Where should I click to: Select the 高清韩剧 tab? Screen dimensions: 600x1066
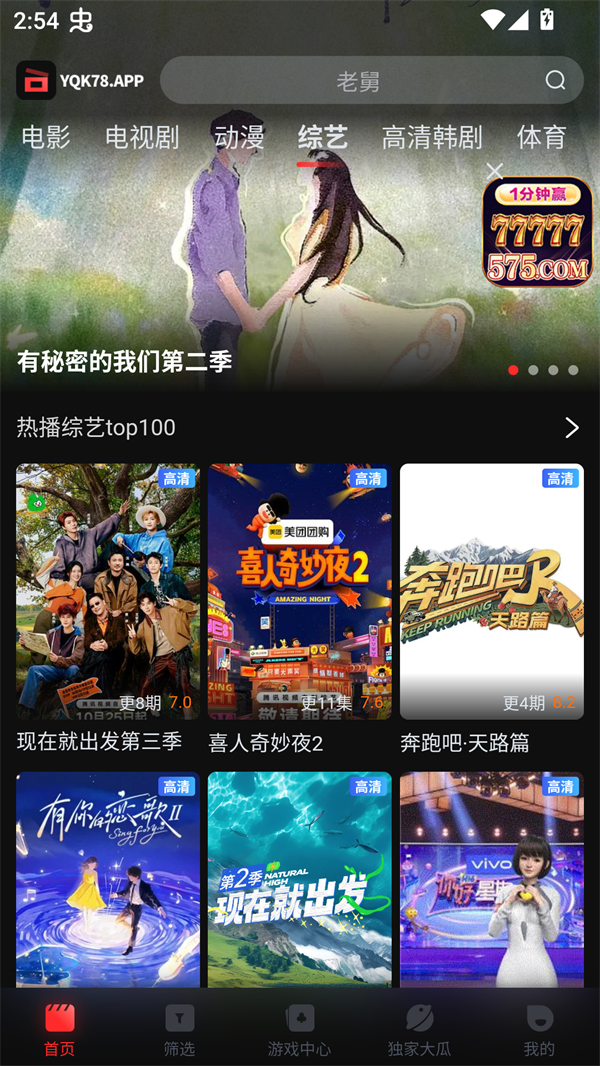click(432, 137)
